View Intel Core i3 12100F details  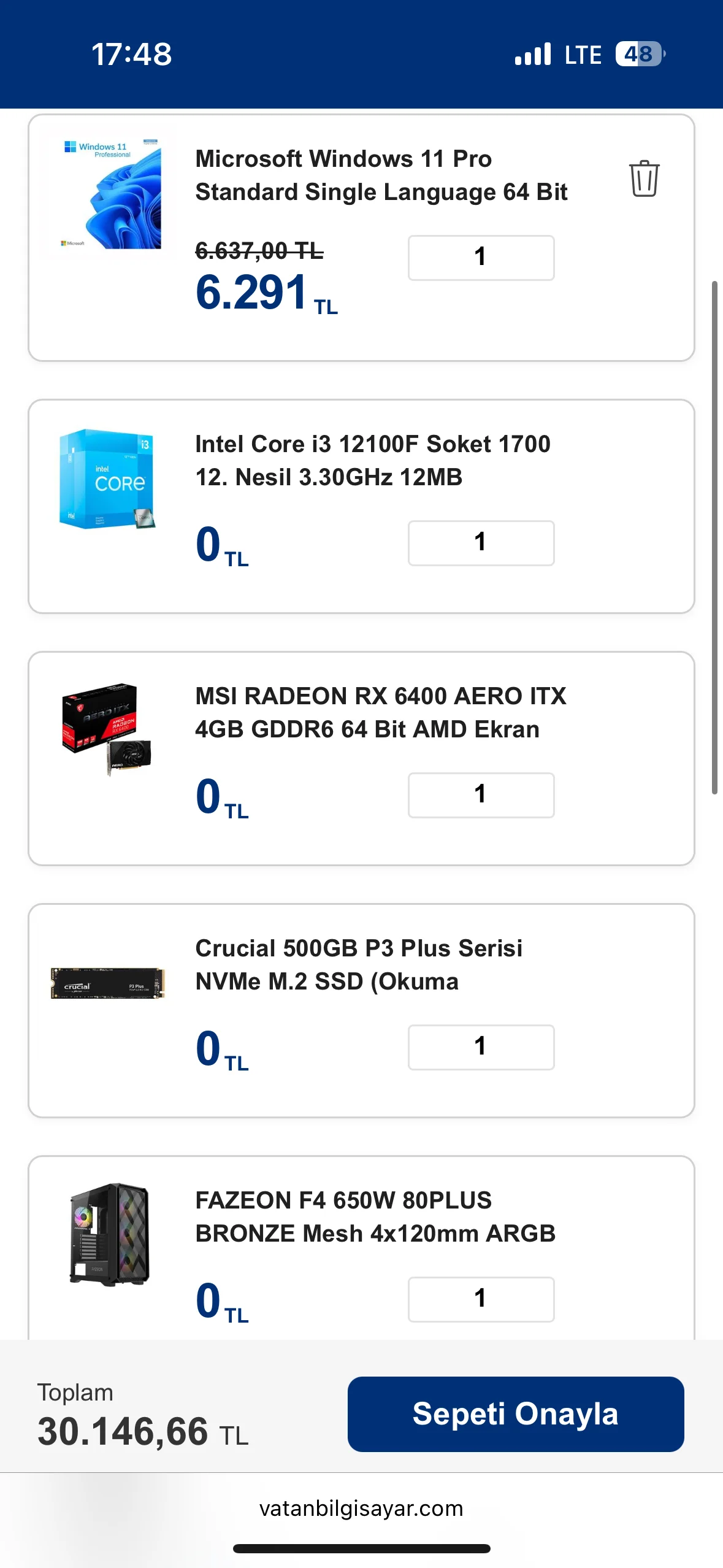(x=372, y=461)
